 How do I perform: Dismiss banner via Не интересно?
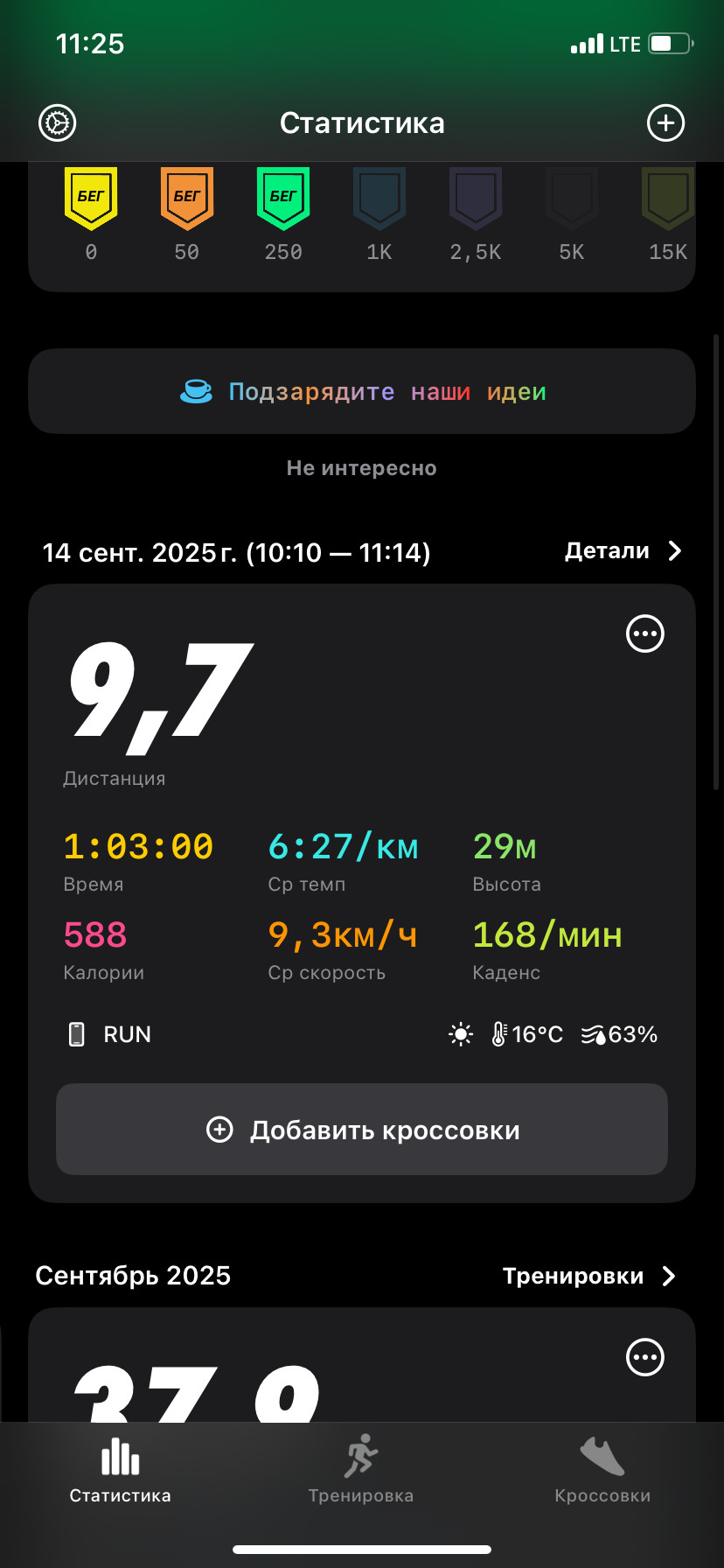tap(362, 468)
